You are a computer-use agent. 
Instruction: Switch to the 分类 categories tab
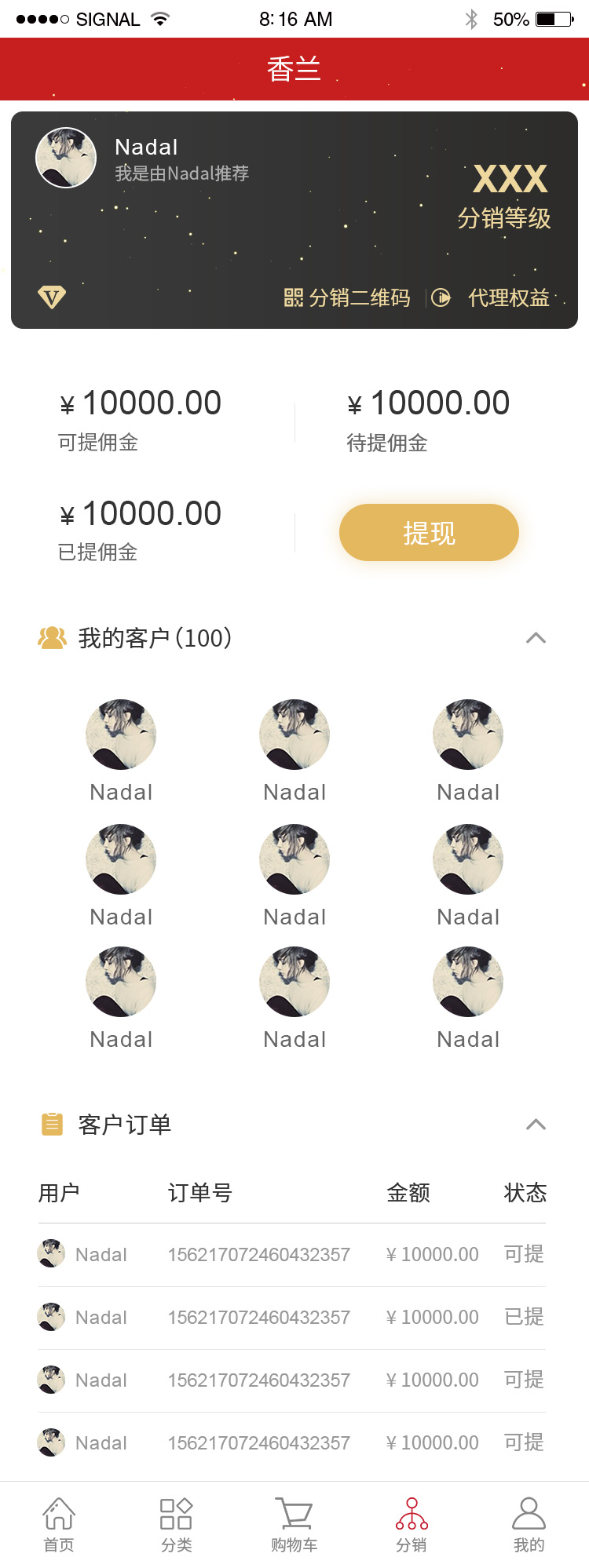[x=176, y=1524]
